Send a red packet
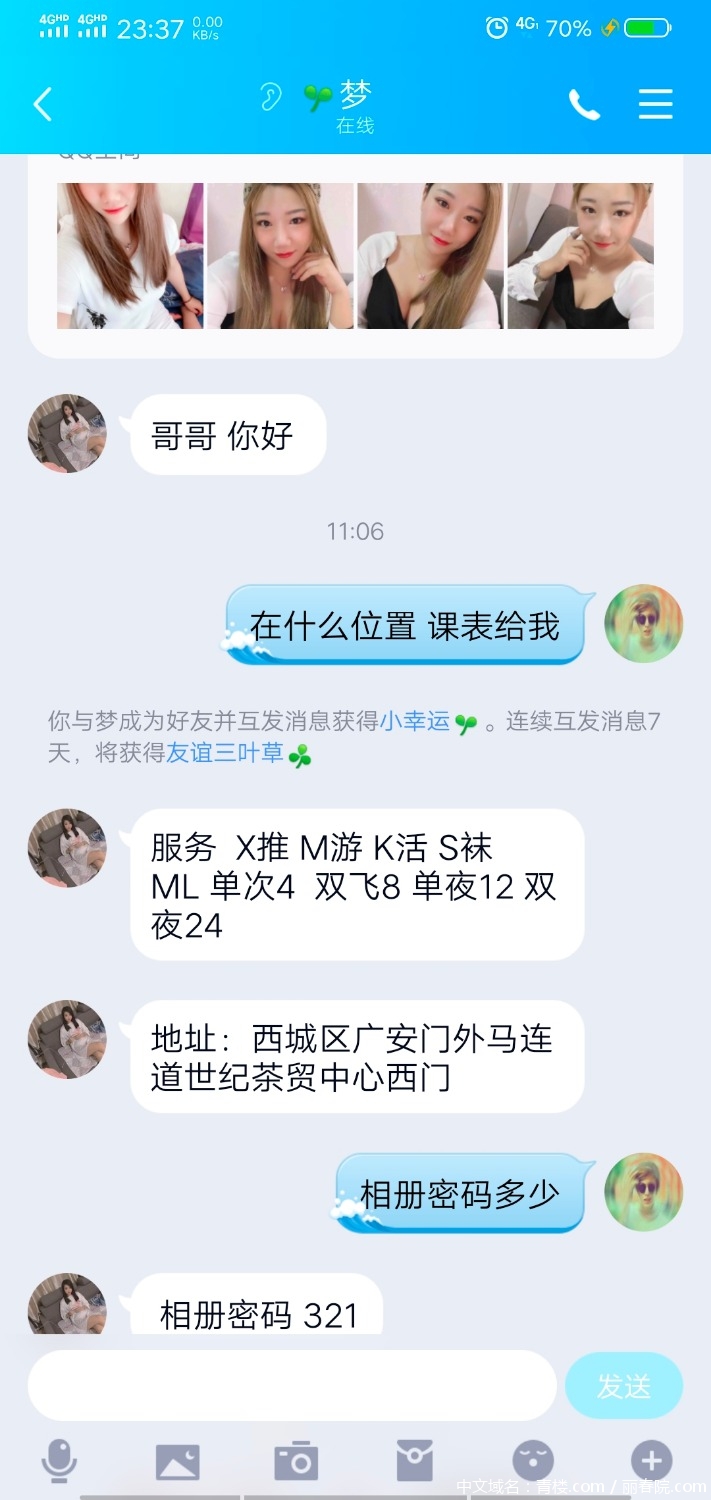This screenshot has width=711, height=1500. click(415, 1462)
